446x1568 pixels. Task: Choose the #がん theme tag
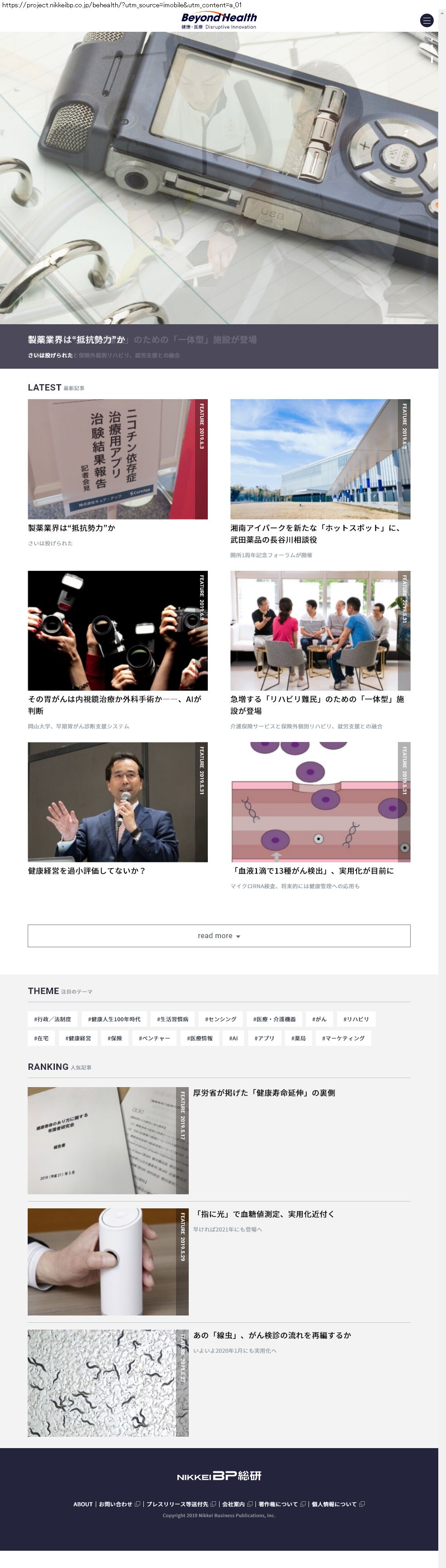click(319, 1019)
